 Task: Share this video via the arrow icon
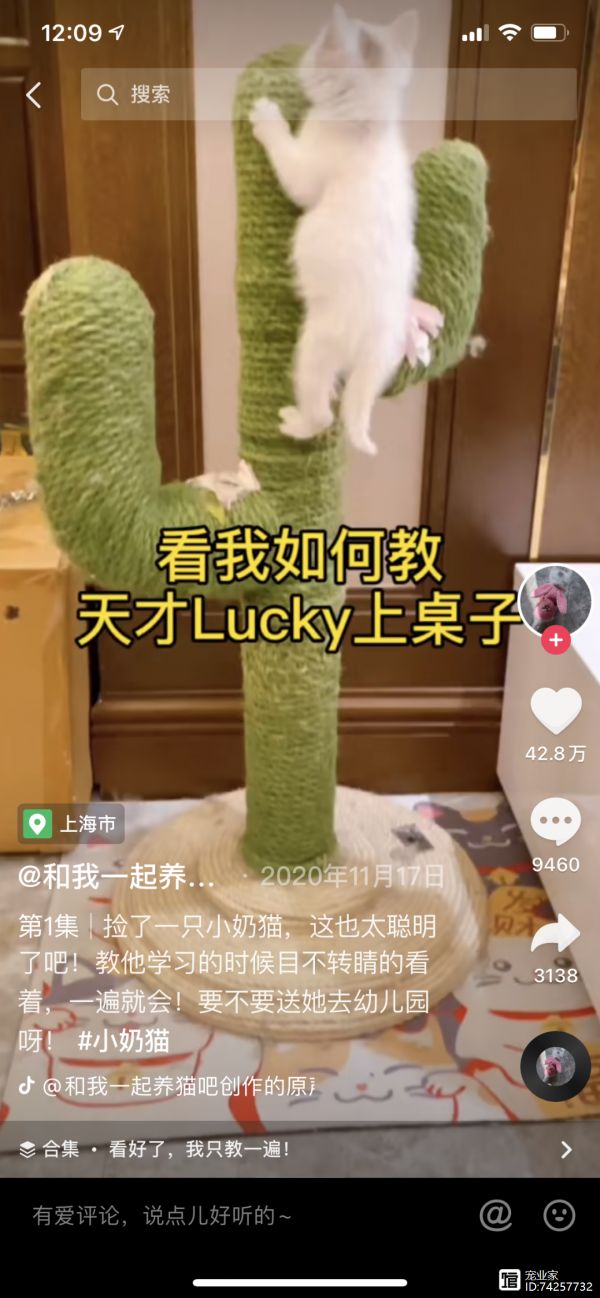coord(555,934)
